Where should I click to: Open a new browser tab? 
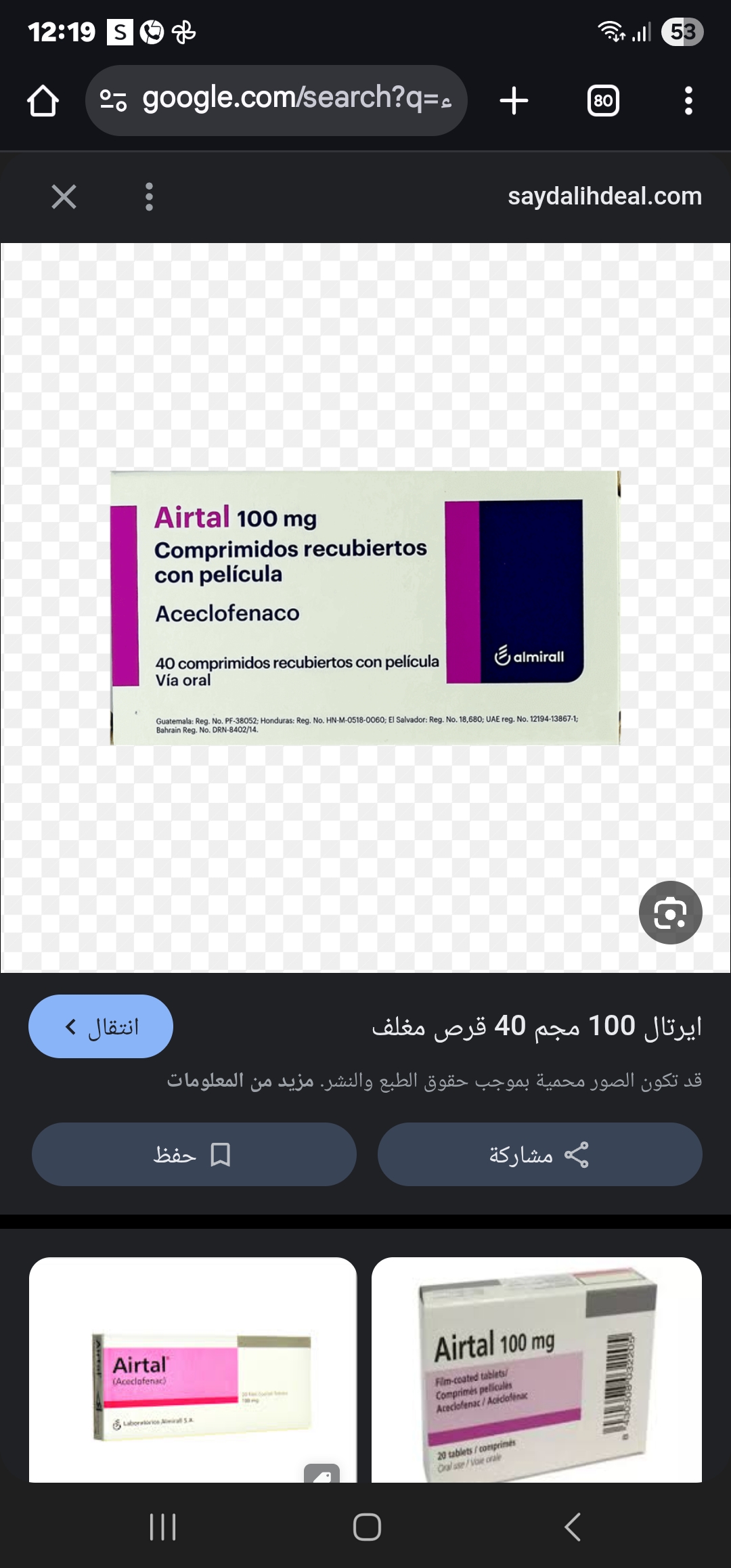(514, 100)
